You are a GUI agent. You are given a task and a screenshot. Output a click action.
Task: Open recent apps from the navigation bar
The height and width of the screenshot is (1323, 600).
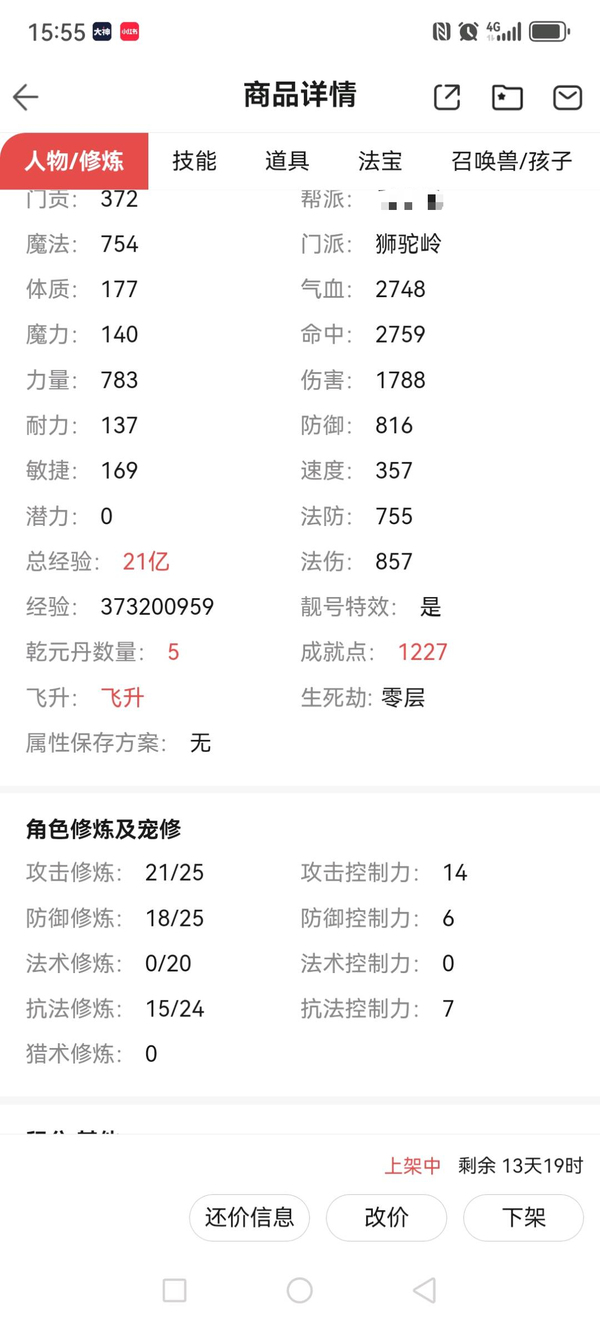[174, 1290]
